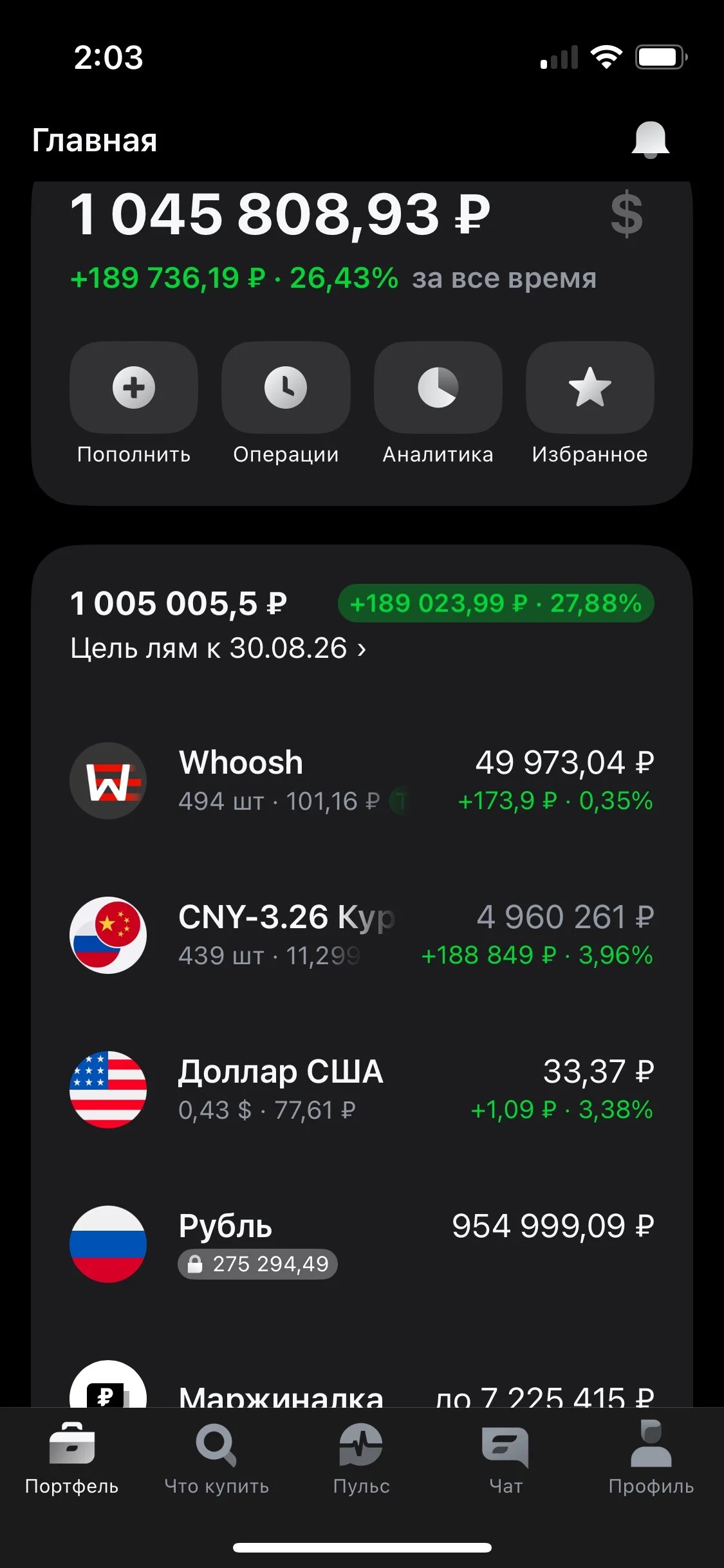Open the notifications bell
The width and height of the screenshot is (724, 1568).
[x=650, y=139]
